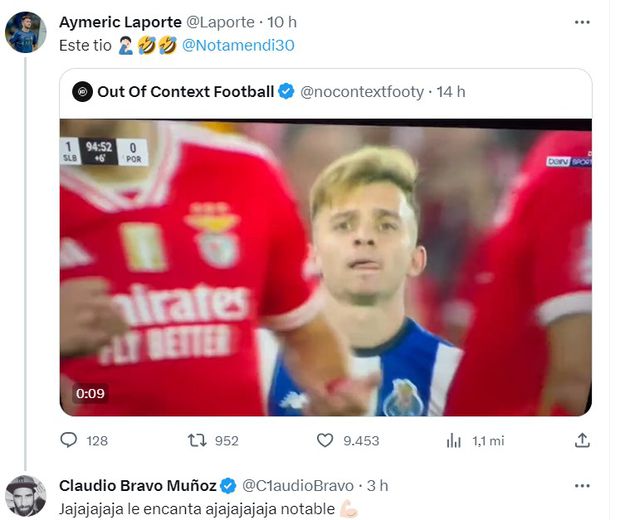Play the quoted video clip
Image resolution: width=620 pixels, height=520 pixels.
pos(325,267)
